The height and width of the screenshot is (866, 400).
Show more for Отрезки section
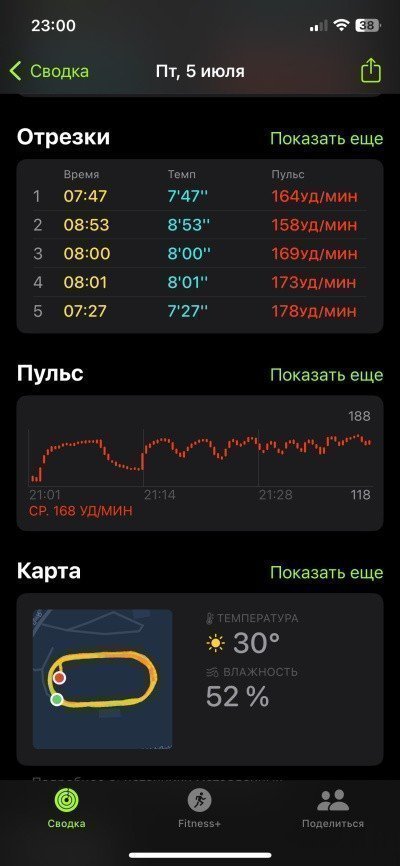pyautogui.click(x=326, y=138)
